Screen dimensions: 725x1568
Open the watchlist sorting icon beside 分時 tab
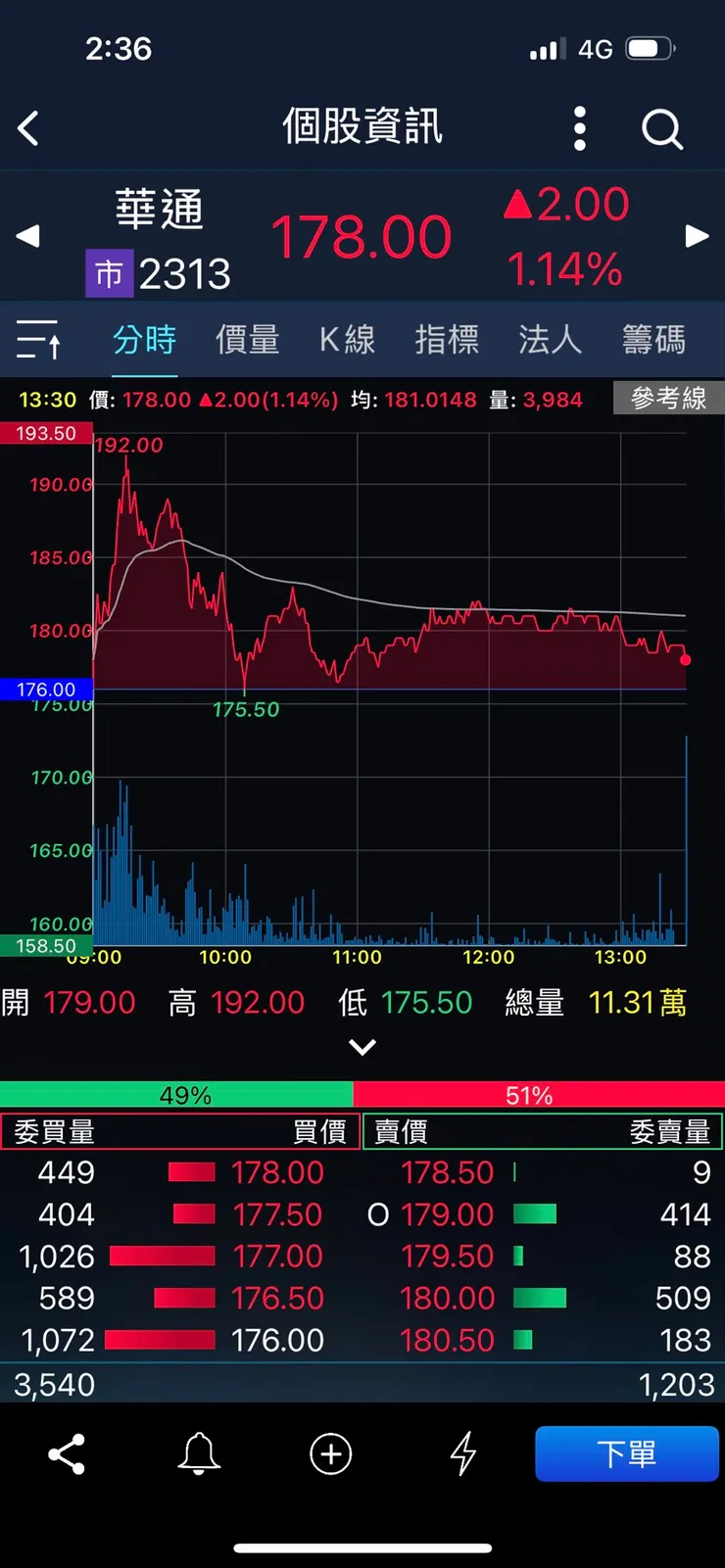click(39, 339)
